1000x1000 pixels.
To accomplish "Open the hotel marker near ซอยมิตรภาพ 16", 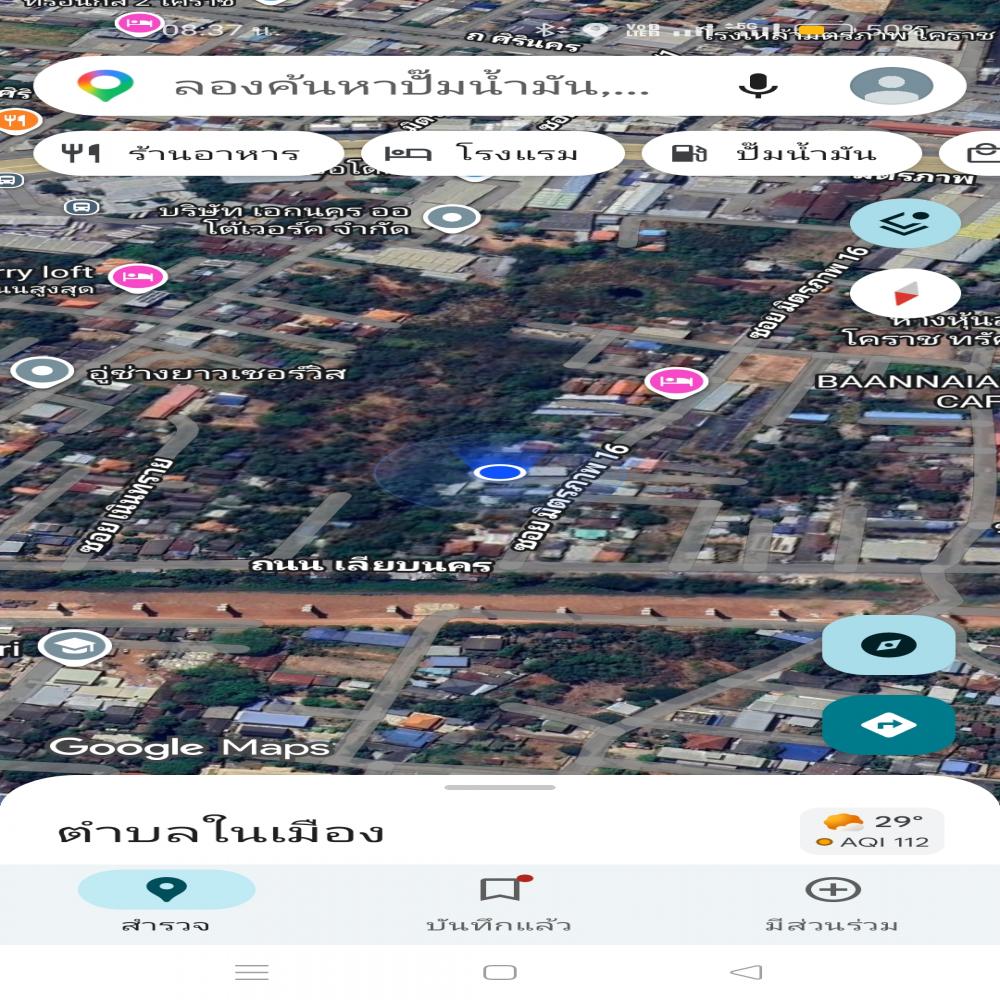I will (x=676, y=380).
